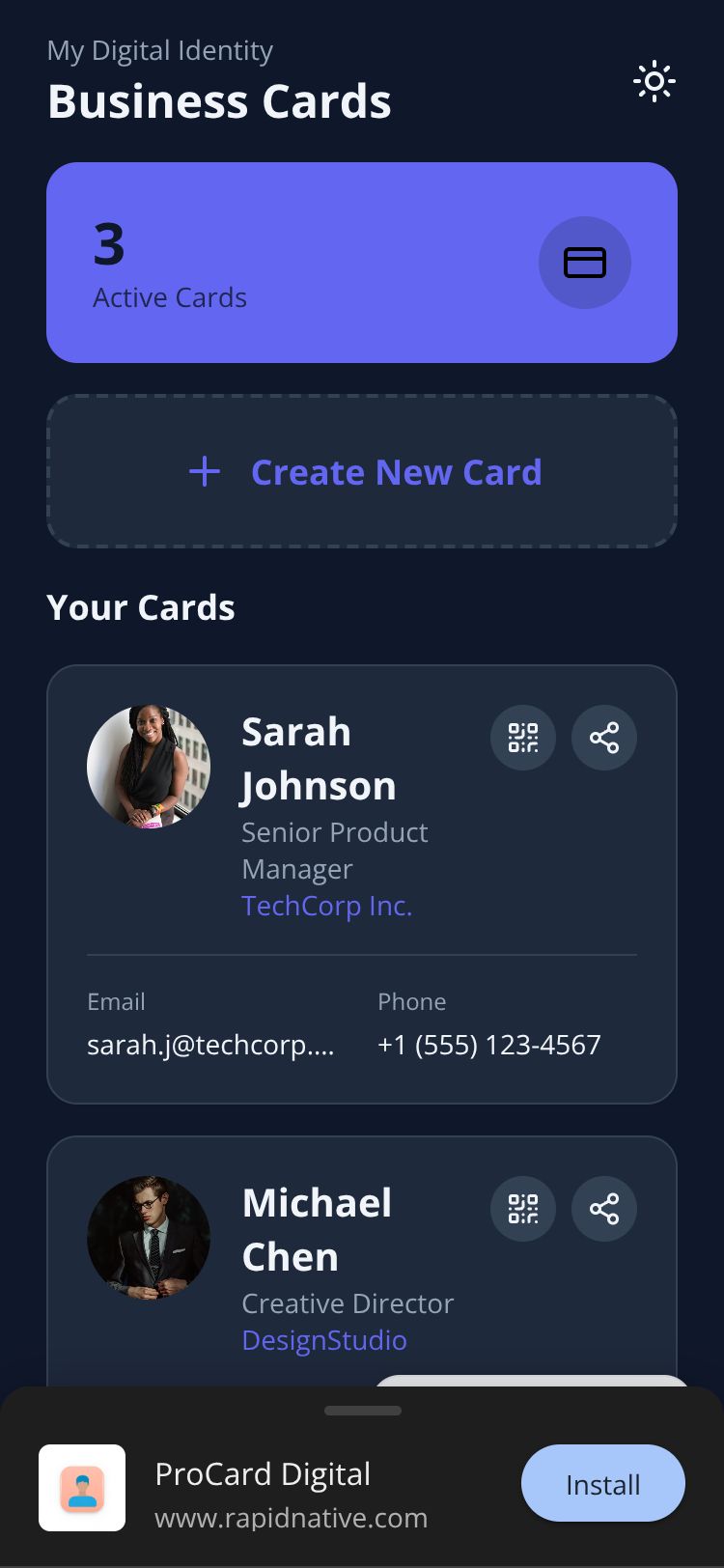Show QR code for Michael Chen's card
Screen dimensions: 724x1568
(522, 1209)
